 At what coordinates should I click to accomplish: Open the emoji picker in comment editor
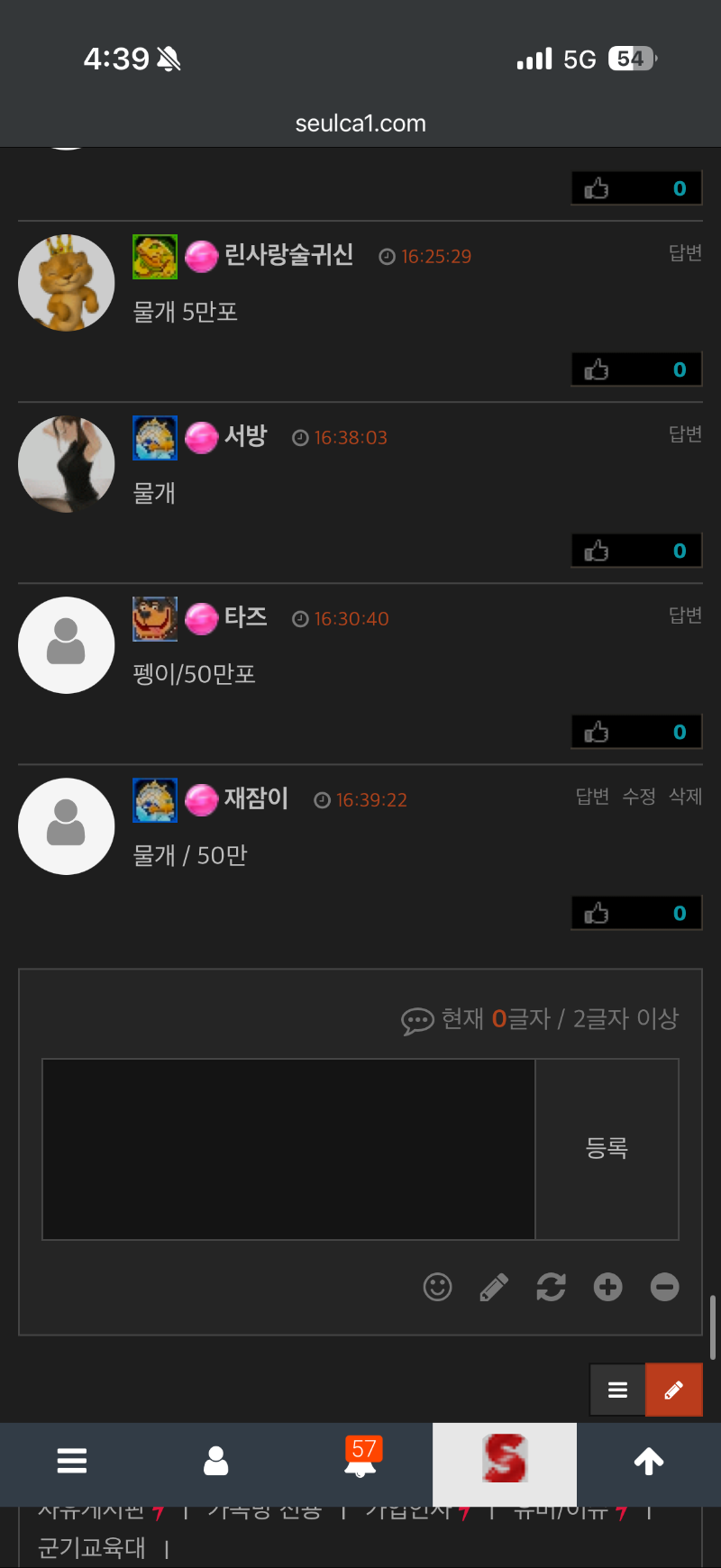[x=437, y=1287]
